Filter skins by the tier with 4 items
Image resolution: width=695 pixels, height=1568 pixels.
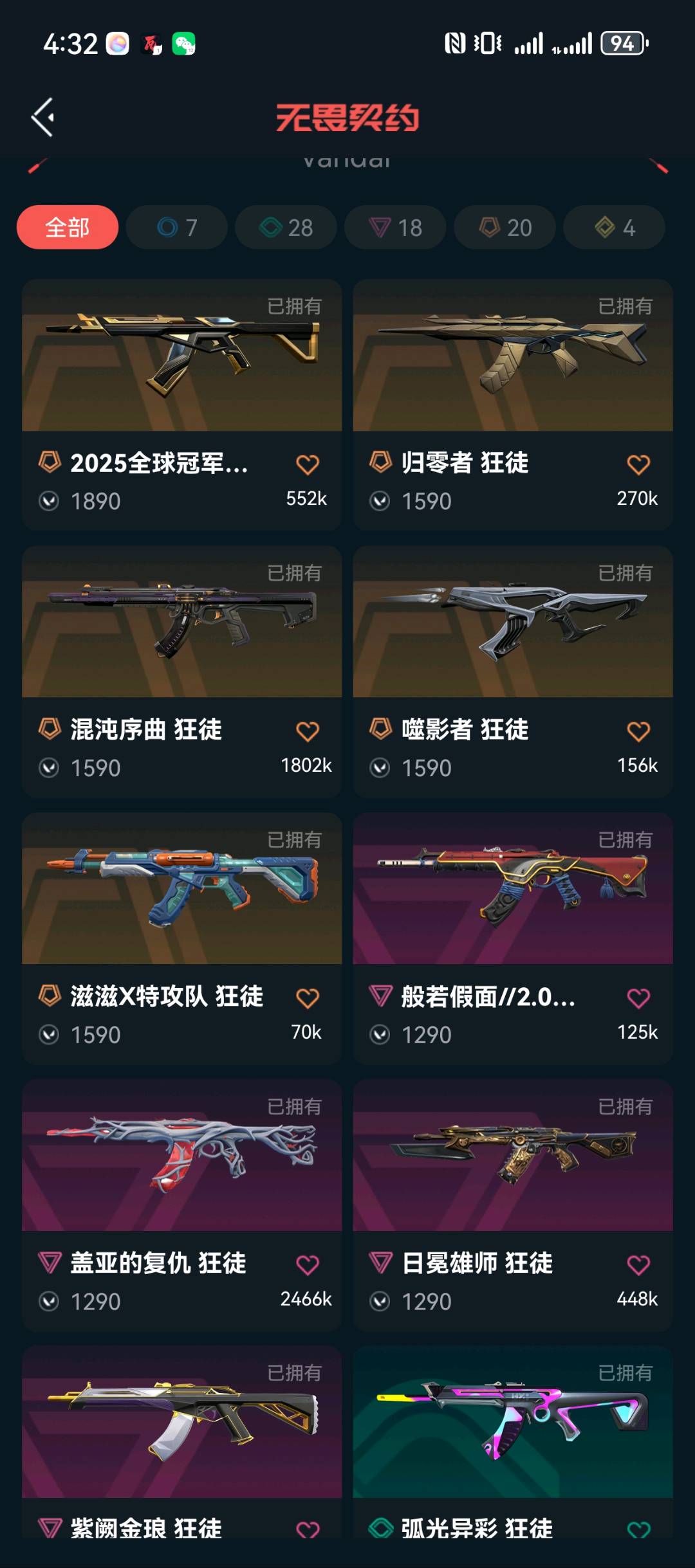(x=615, y=227)
